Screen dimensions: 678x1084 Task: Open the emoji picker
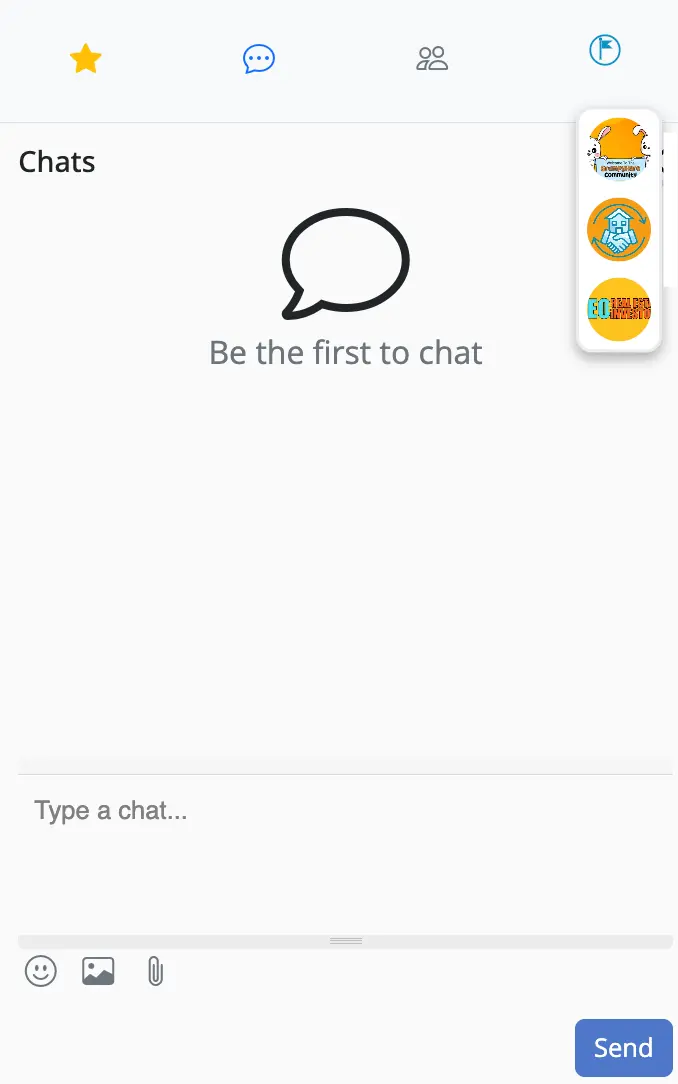(x=41, y=971)
